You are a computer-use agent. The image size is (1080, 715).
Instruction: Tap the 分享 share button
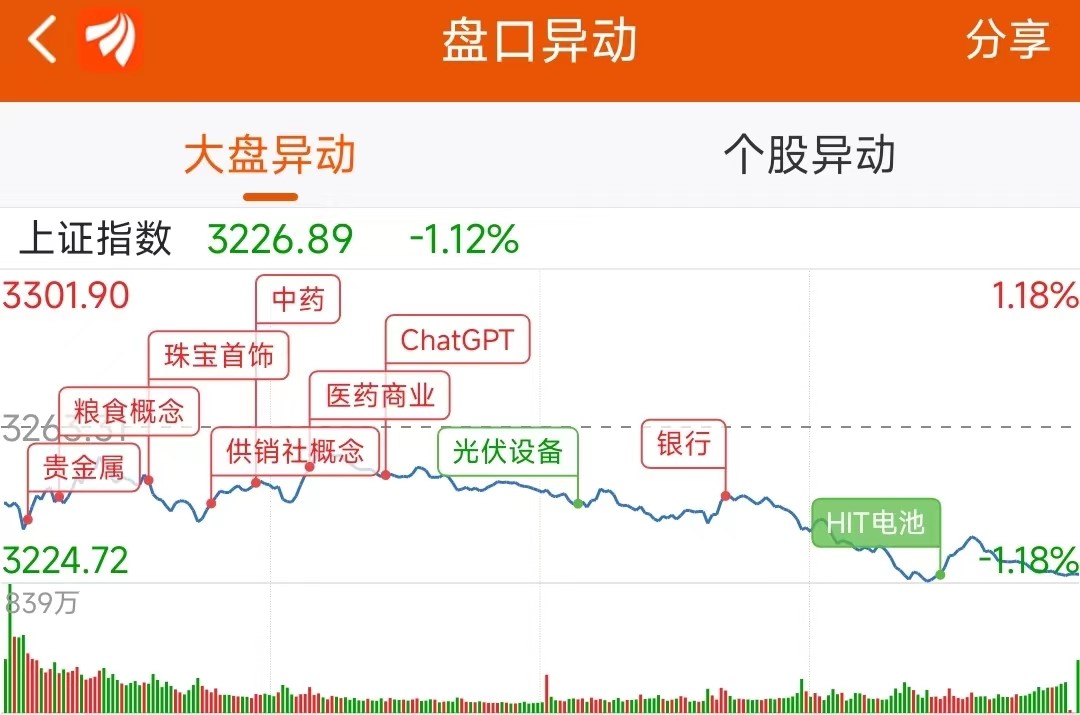coord(1007,42)
